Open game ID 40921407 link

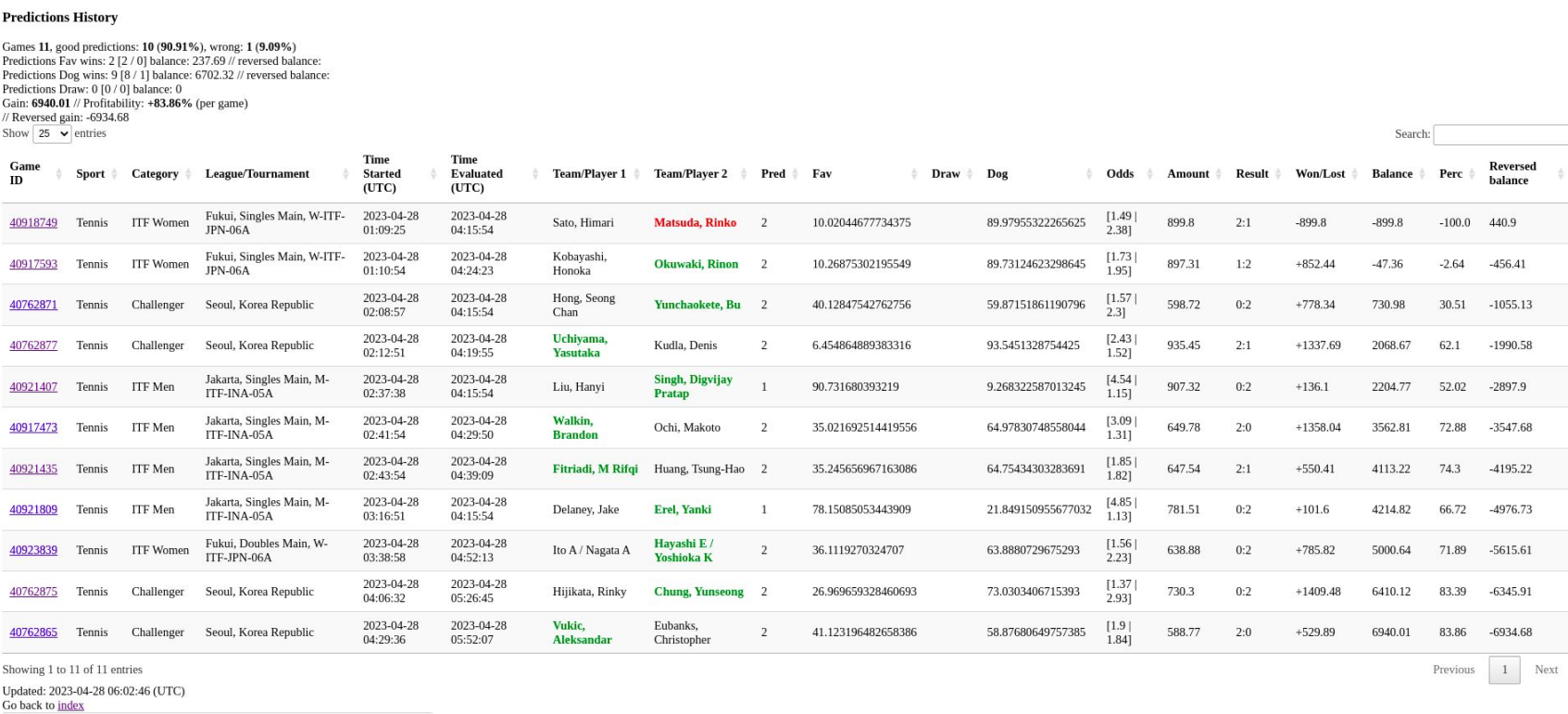click(x=33, y=387)
